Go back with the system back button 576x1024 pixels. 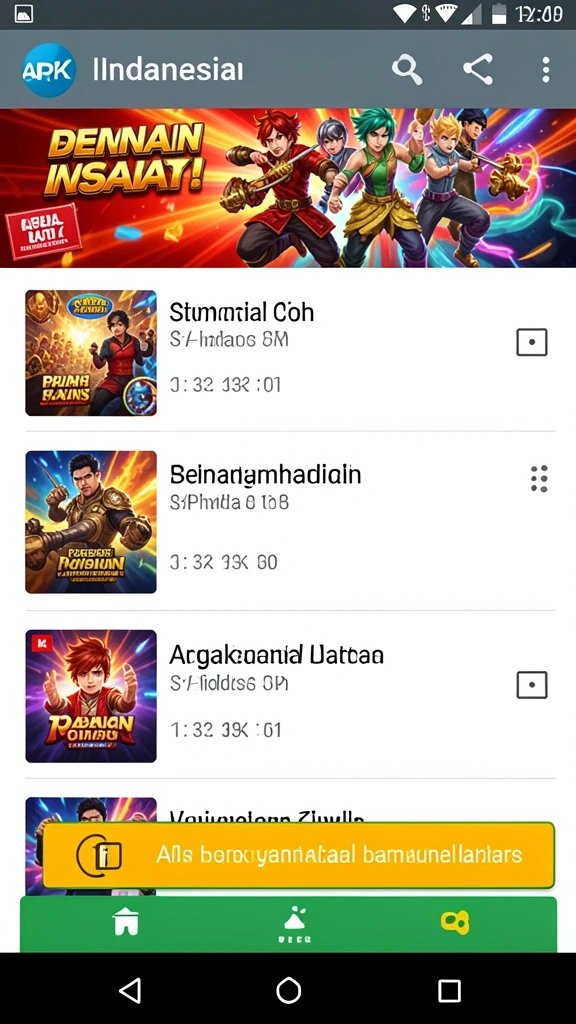pos(130,991)
